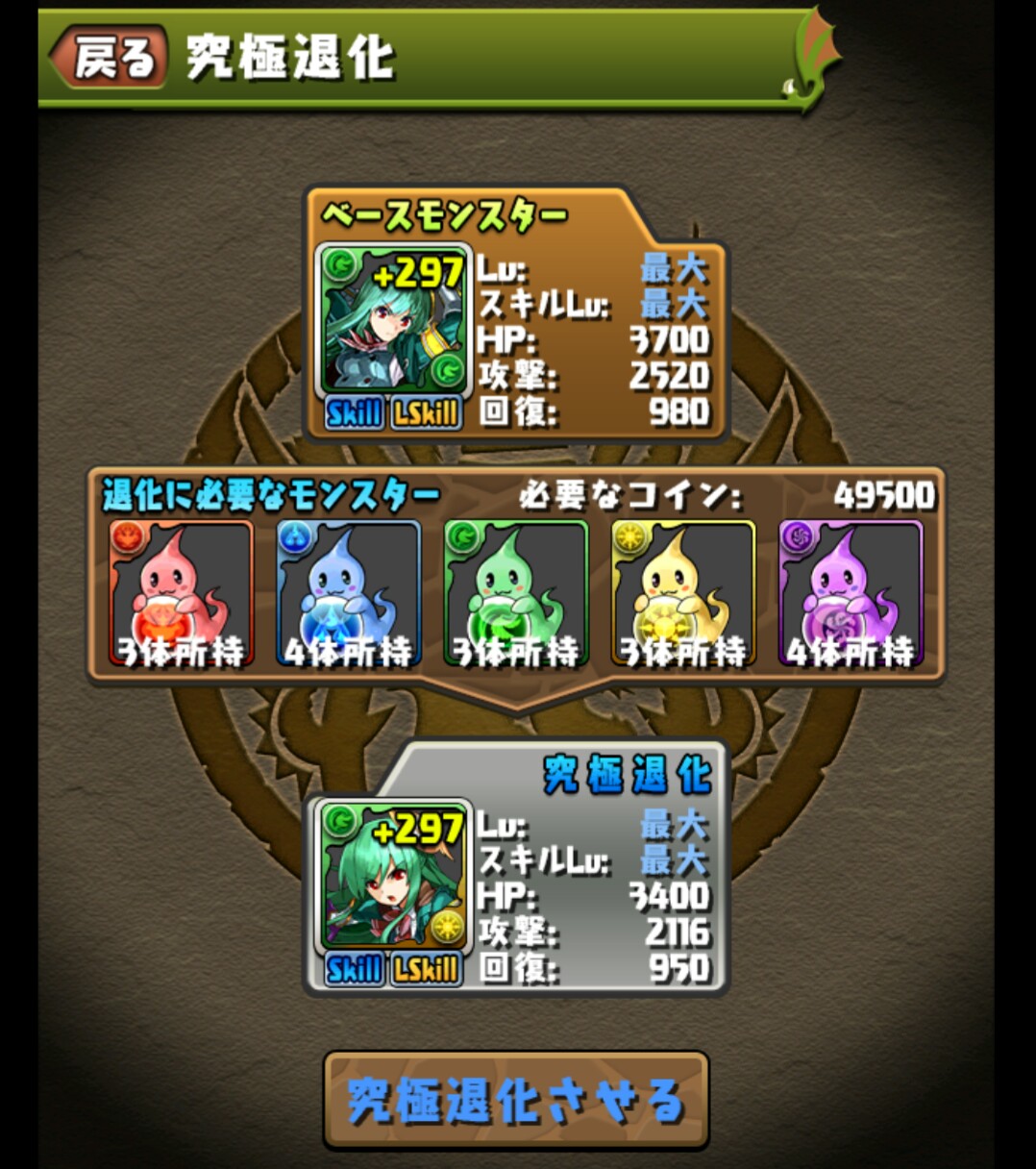
Task: Open the base monster's LSkill info
Action: (x=426, y=413)
